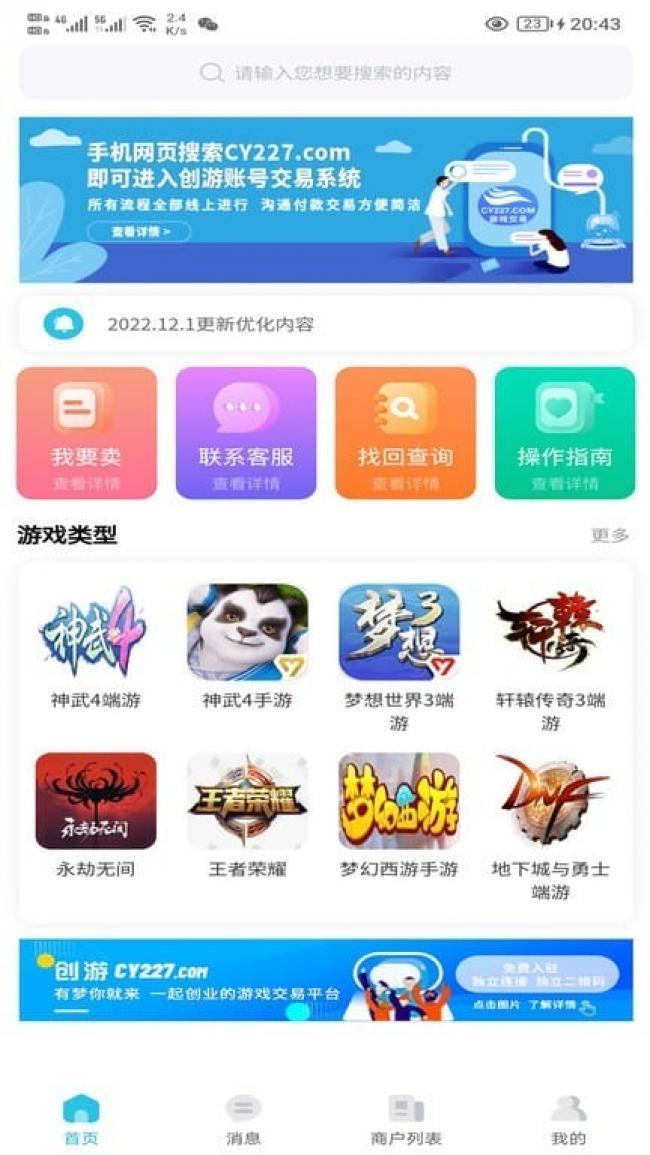Open the 2022.12.1 update notice
This screenshot has height=1155, width=650.
point(325,324)
